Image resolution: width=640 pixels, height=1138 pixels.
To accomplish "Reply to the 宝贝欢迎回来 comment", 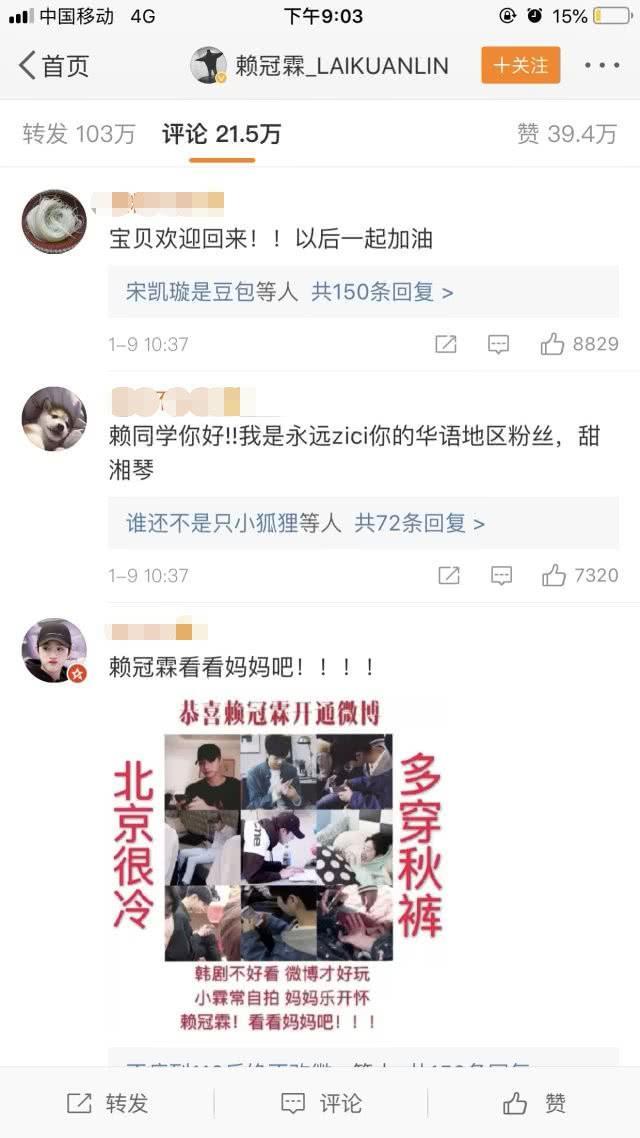I will click(498, 344).
